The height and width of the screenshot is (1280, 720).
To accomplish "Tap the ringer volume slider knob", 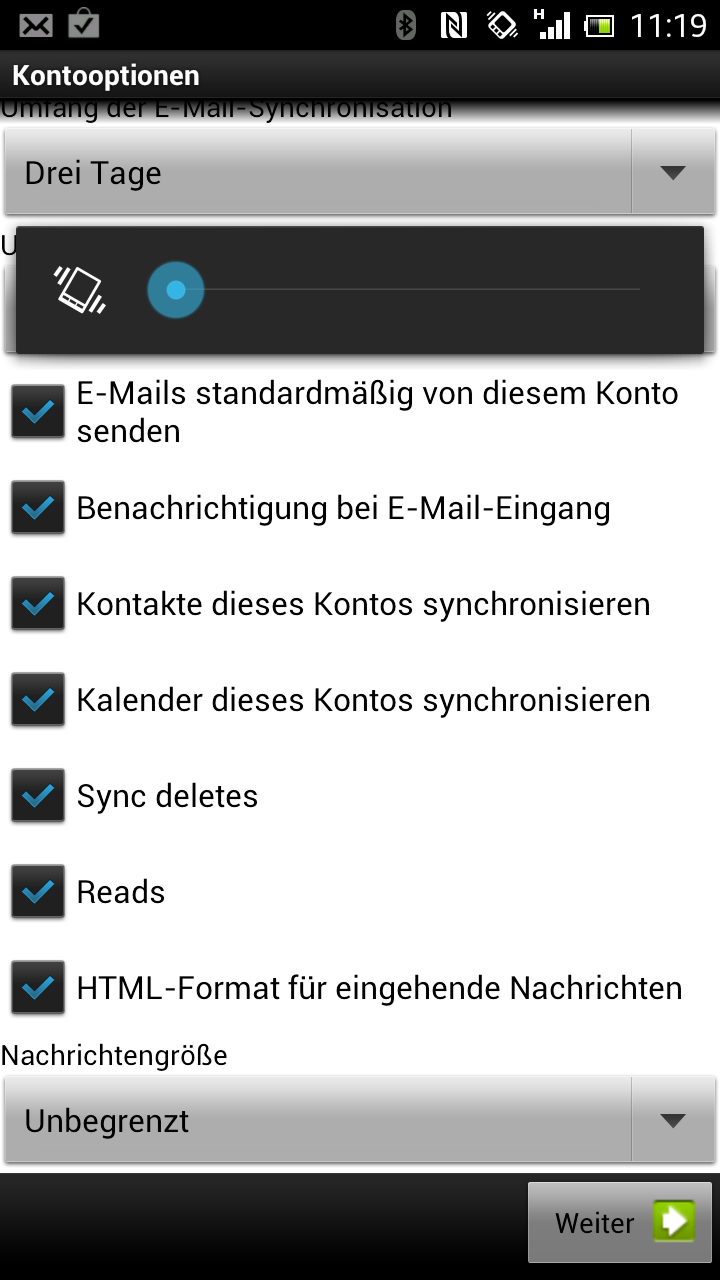I will tap(176, 290).
